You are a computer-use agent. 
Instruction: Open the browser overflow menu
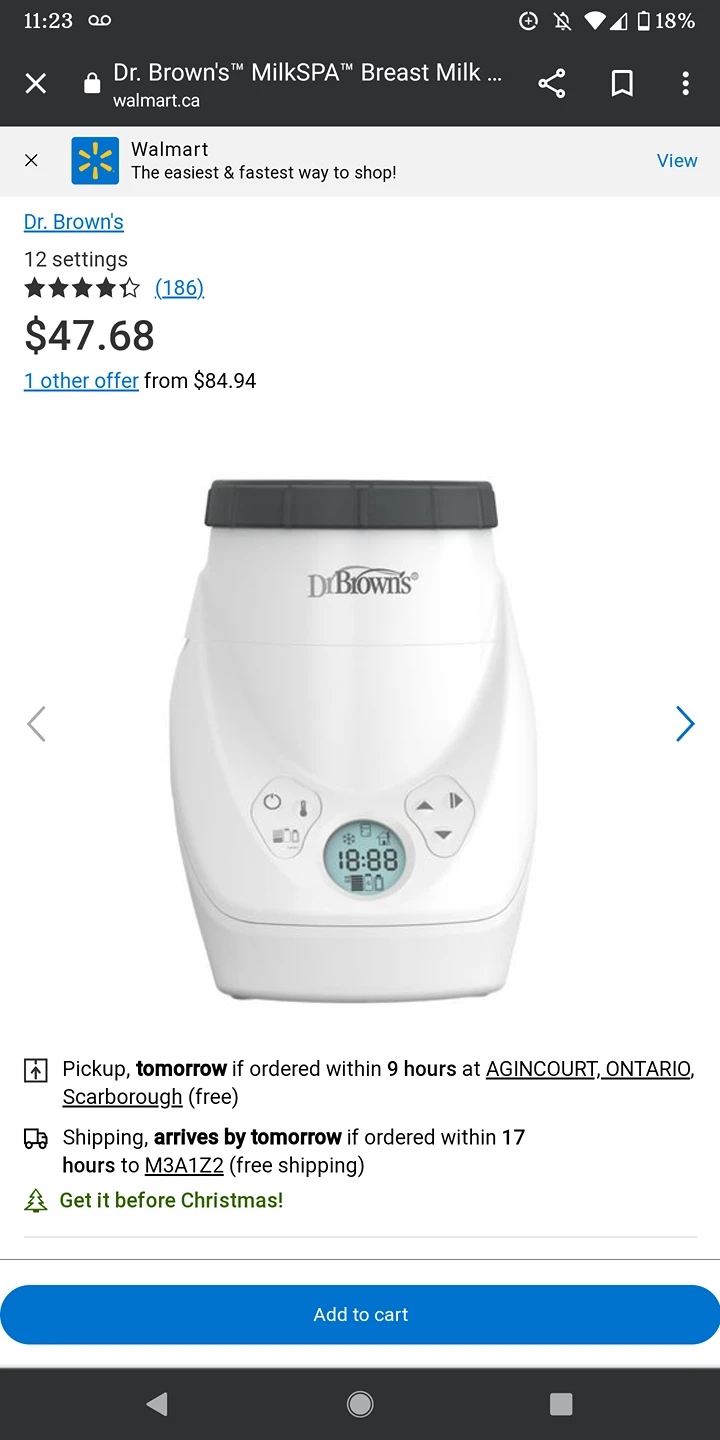[x=685, y=84]
